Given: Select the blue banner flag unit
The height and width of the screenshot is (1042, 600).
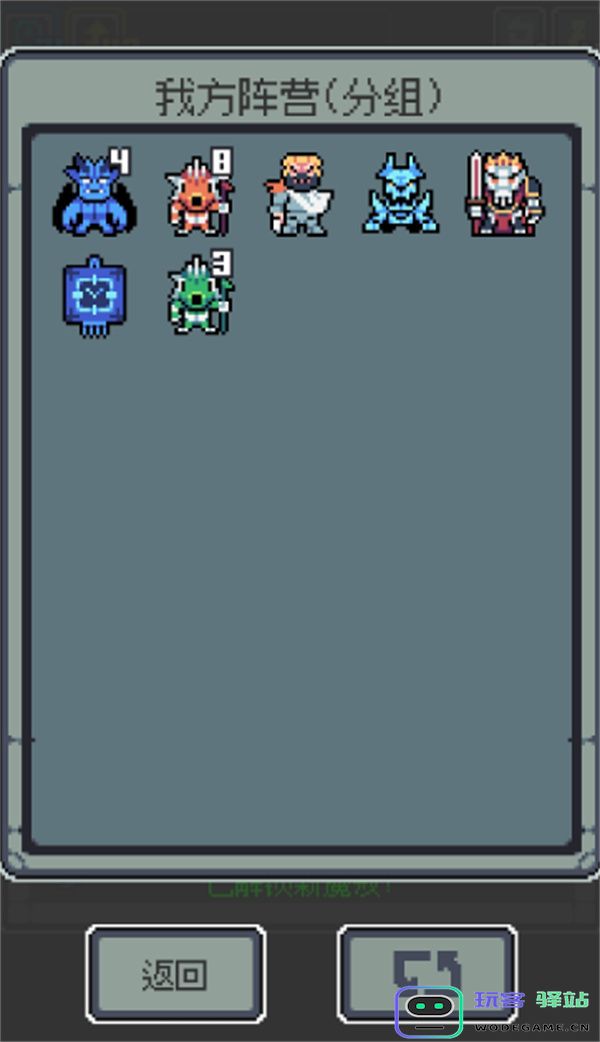Looking at the screenshot, I should pyautogui.click(x=94, y=296).
